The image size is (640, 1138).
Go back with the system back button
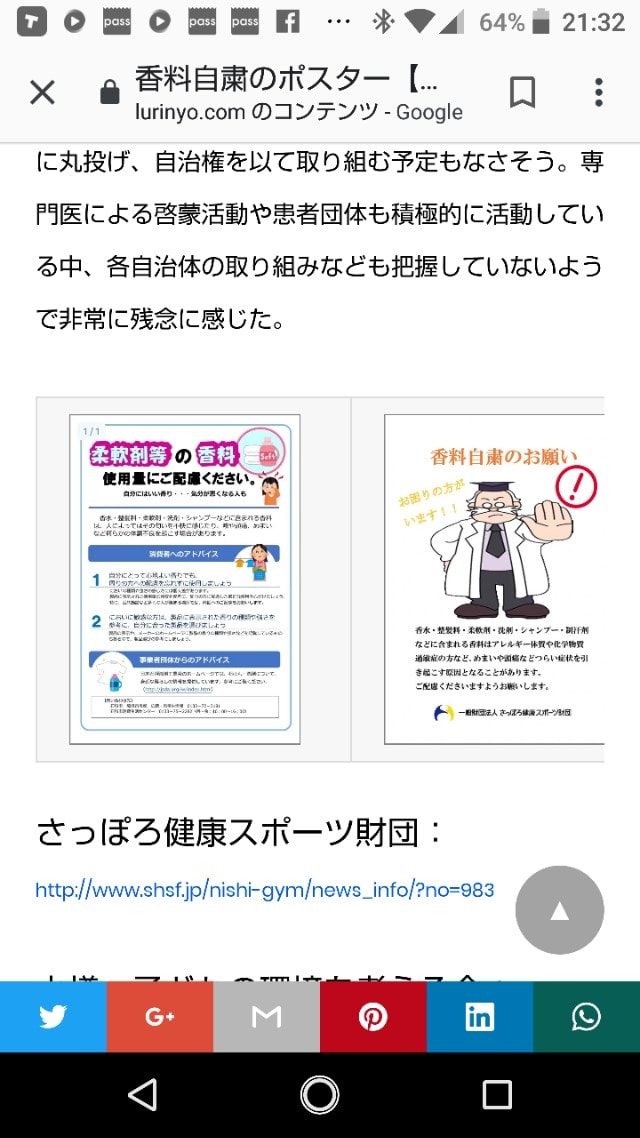(143, 1095)
